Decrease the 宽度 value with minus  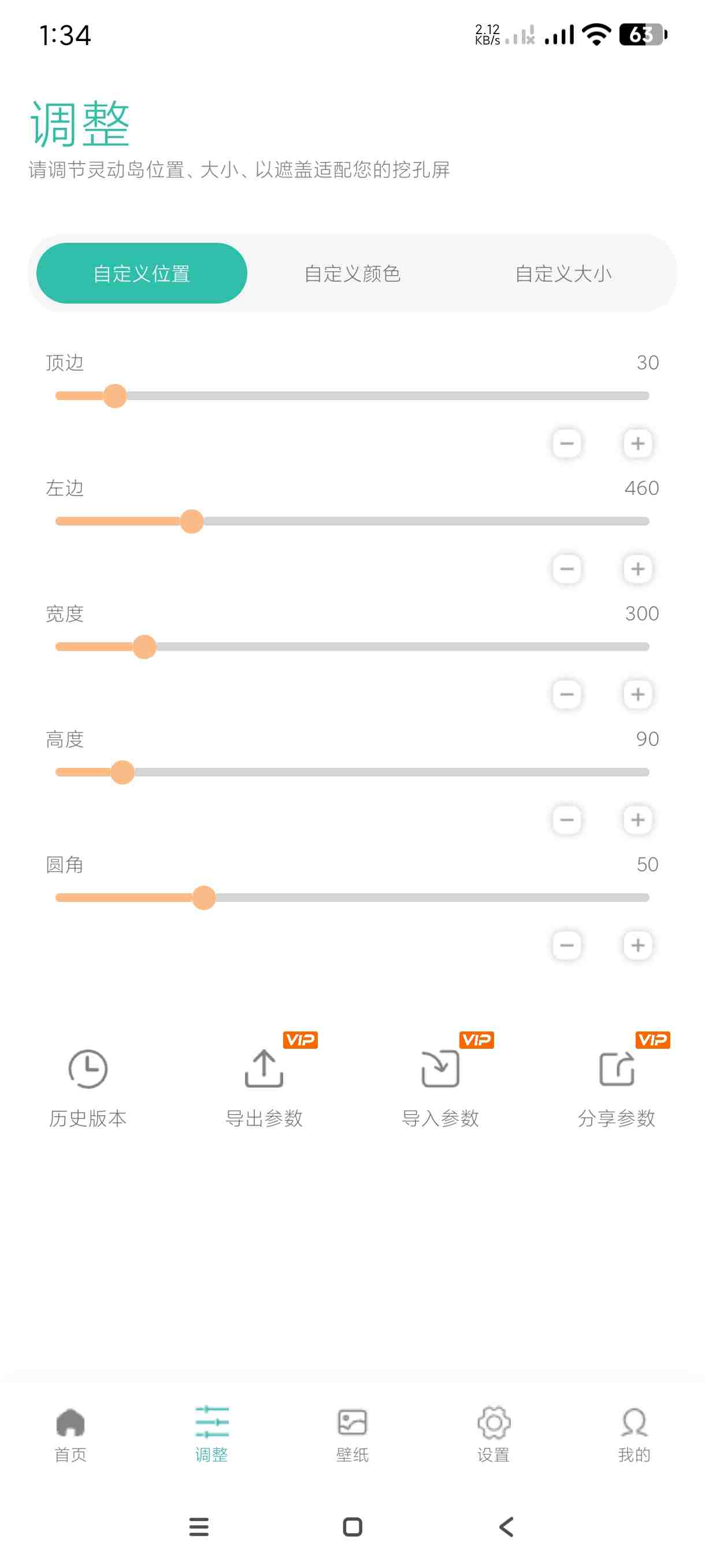point(566,694)
